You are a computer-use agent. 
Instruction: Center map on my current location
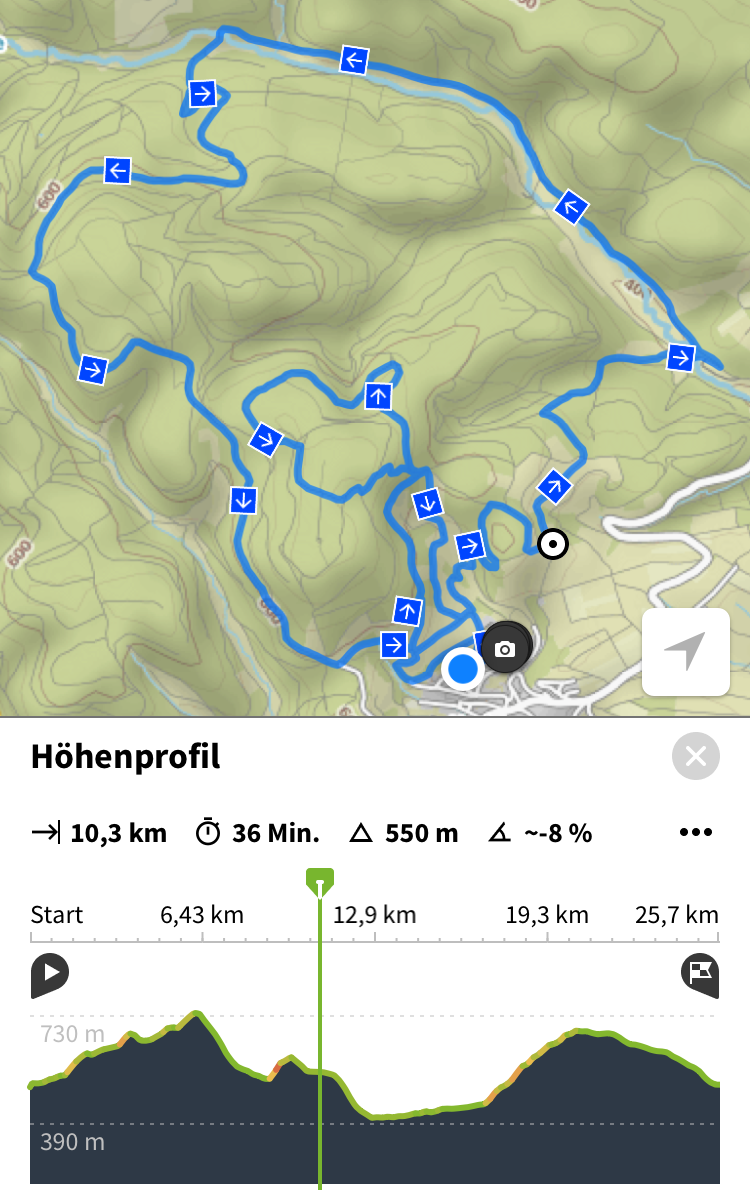pyautogui.click(x=686, y=651)
